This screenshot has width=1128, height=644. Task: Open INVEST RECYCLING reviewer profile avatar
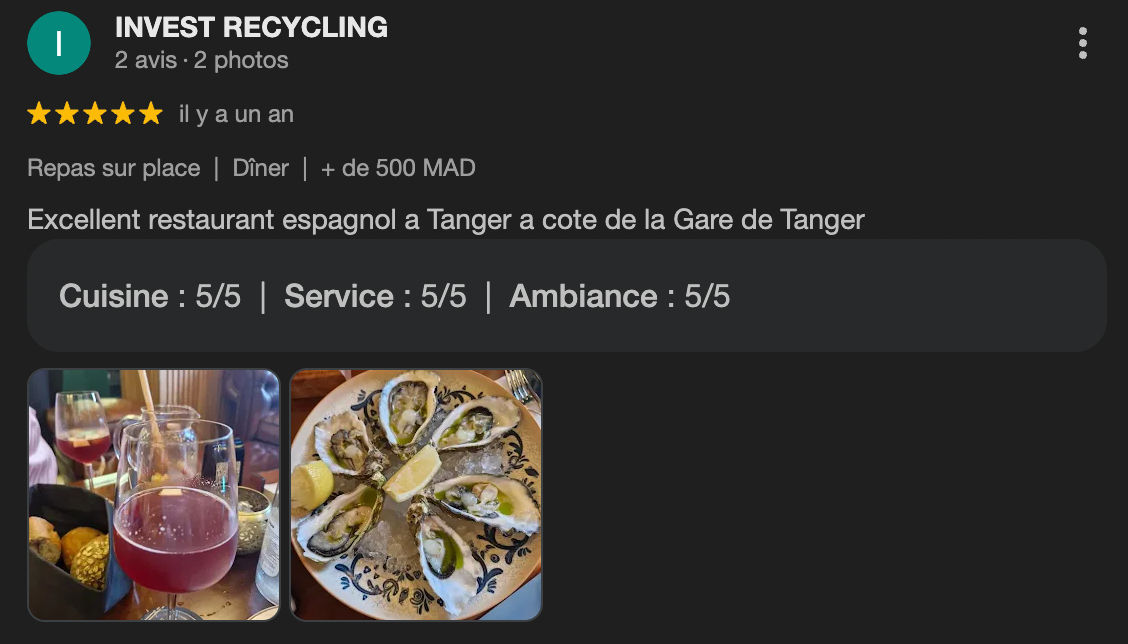pos(59,43)
